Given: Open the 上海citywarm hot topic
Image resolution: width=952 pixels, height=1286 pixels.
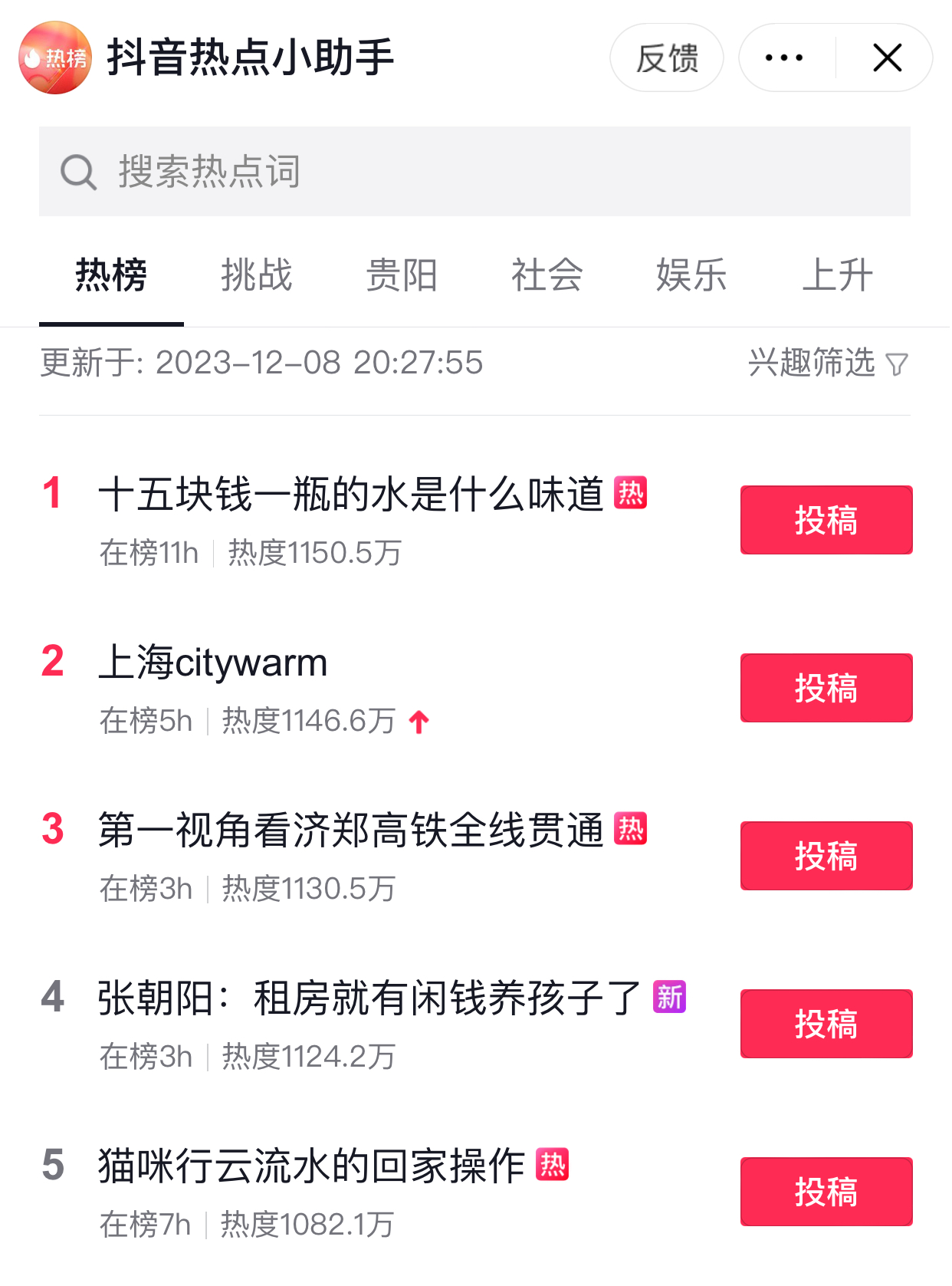Looking at the screenshot, I should click(213, 663).
